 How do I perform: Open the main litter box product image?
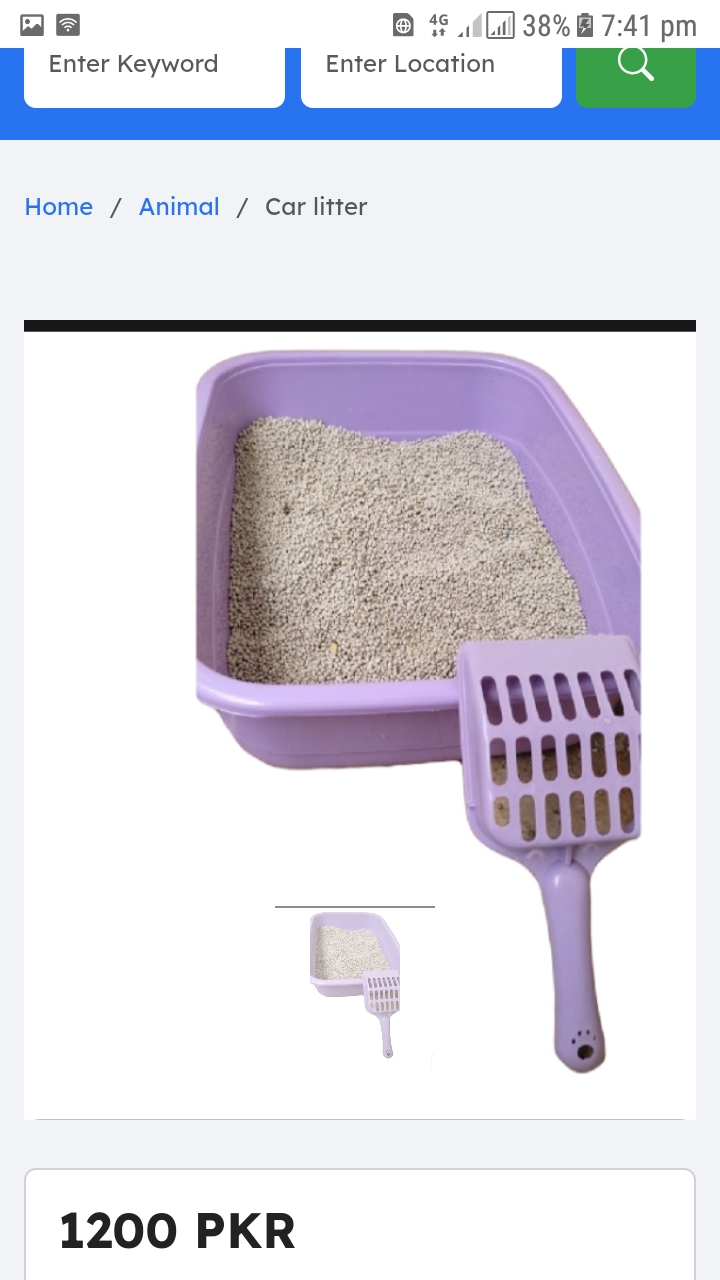click(418, 600)
